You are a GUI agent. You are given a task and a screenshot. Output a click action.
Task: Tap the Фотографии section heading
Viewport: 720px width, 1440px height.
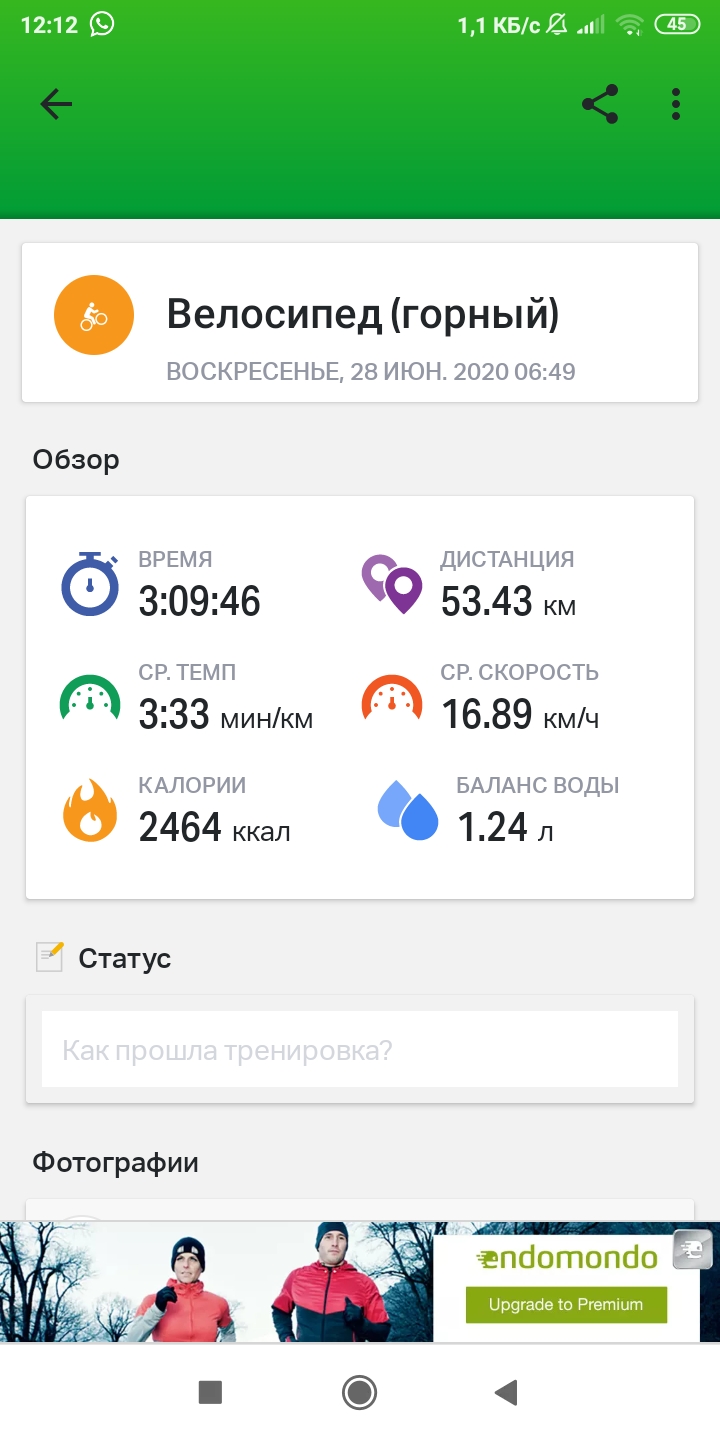(x=117, y=1162)
